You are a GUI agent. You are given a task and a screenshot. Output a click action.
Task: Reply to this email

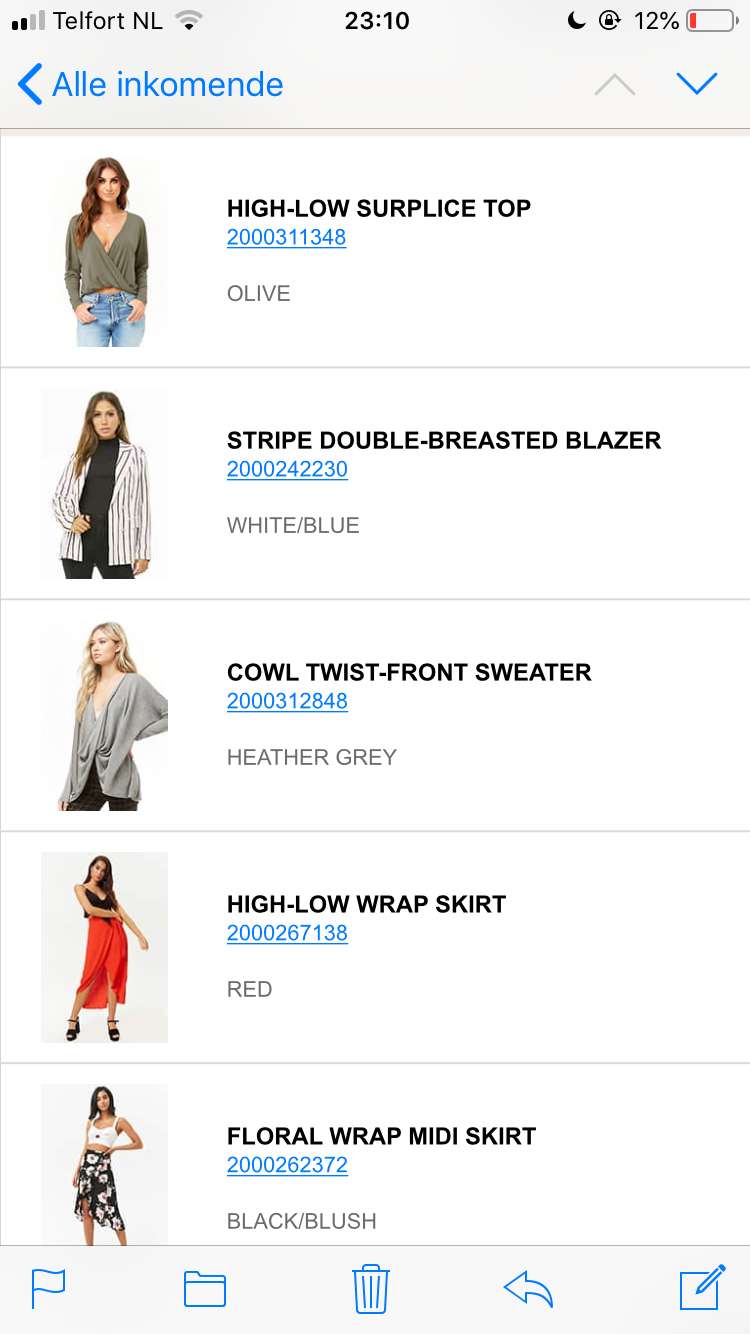tap(528, 1289)
